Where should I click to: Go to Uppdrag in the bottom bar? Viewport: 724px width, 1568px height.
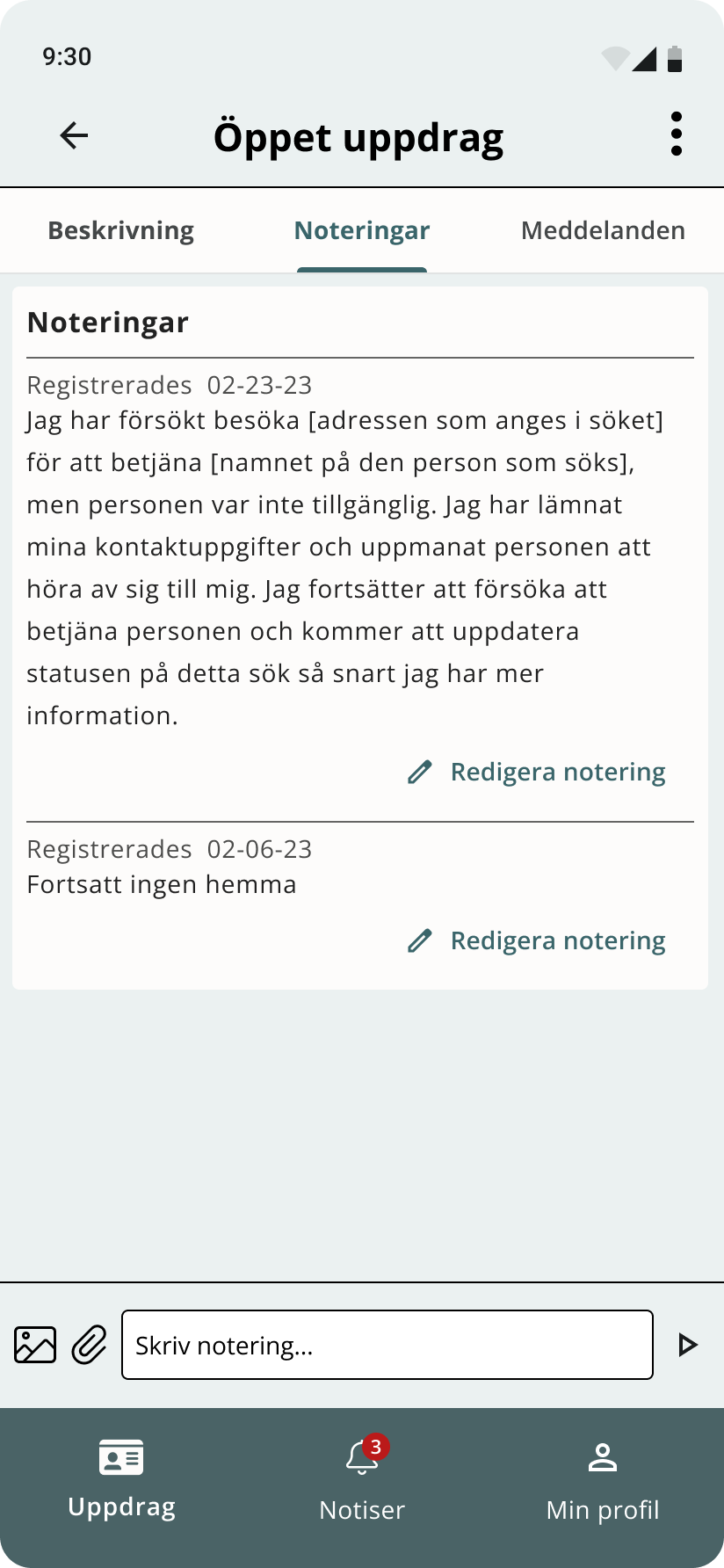[x=121, y=1480]
